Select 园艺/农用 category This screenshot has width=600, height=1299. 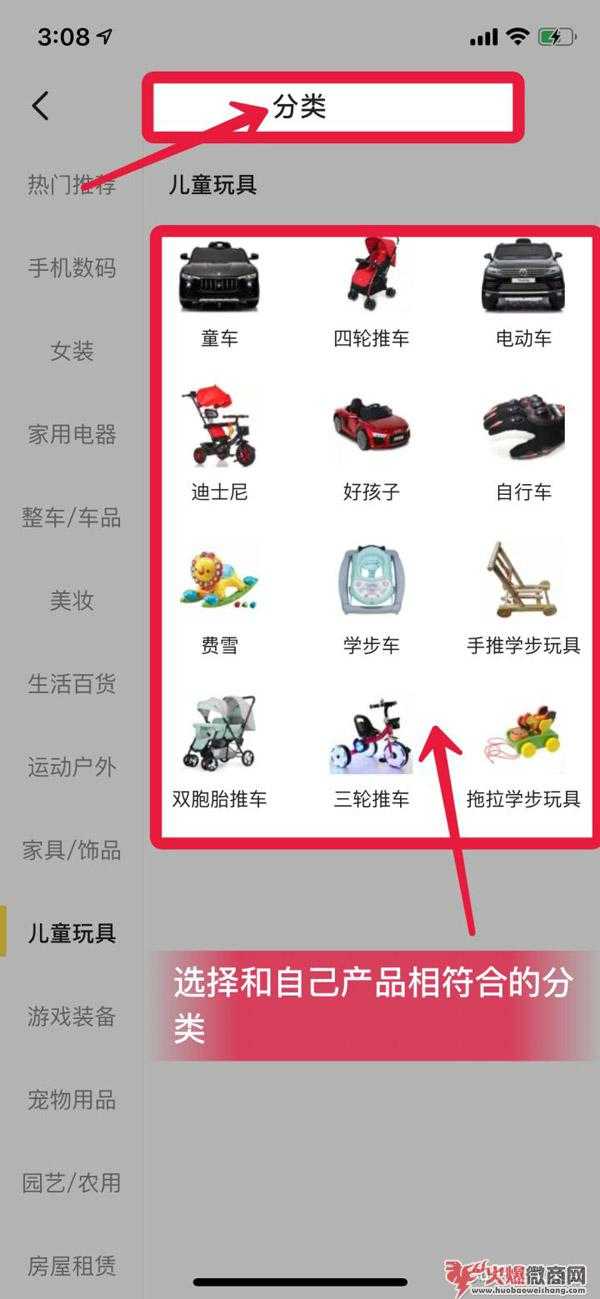(71, 1183)
